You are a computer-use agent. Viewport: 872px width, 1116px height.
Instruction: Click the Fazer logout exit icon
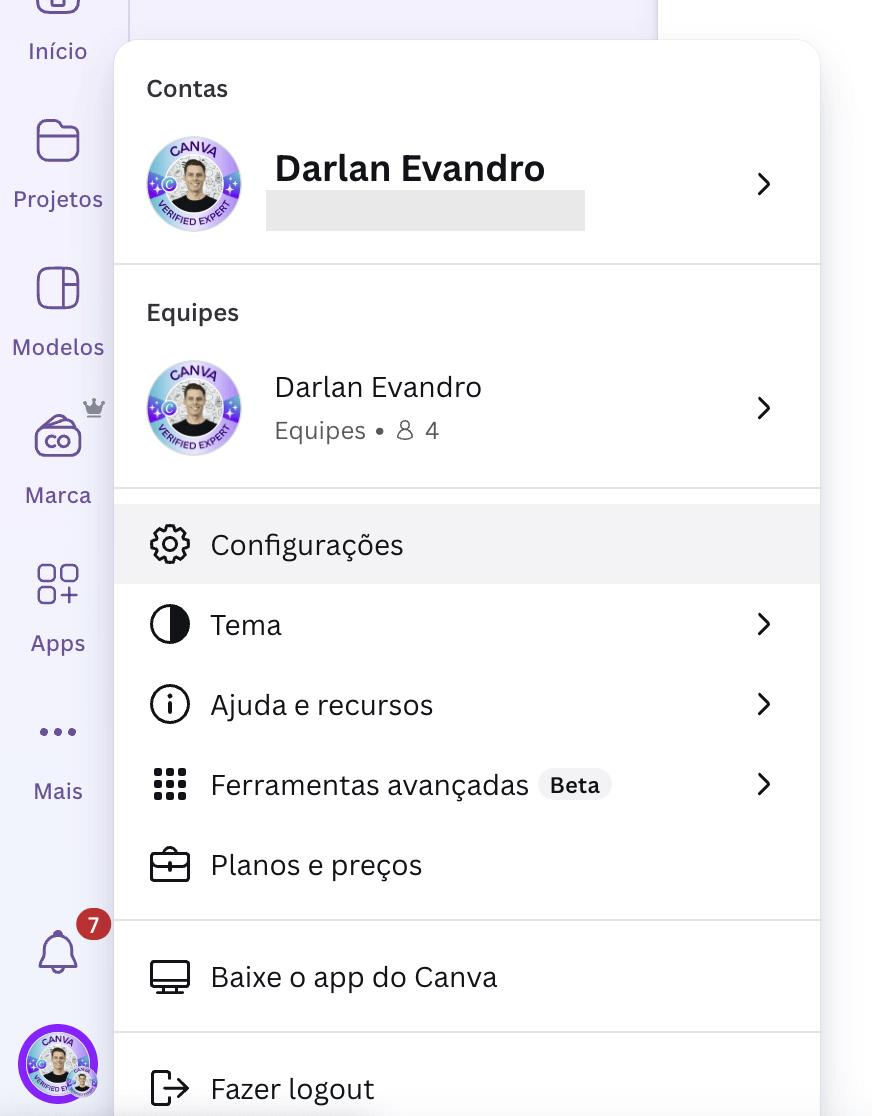(x=170, y=1088)
